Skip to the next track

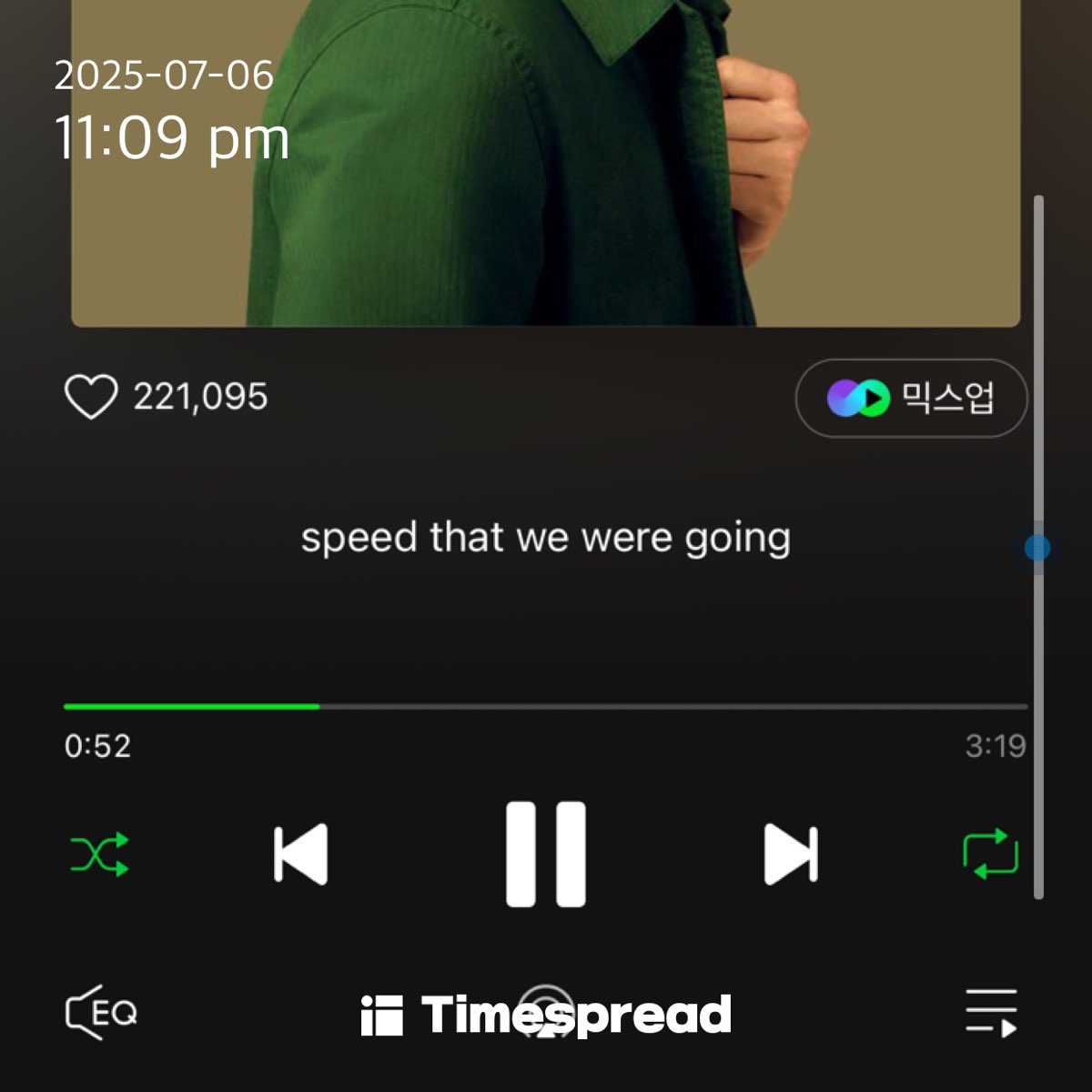[791, 854]
